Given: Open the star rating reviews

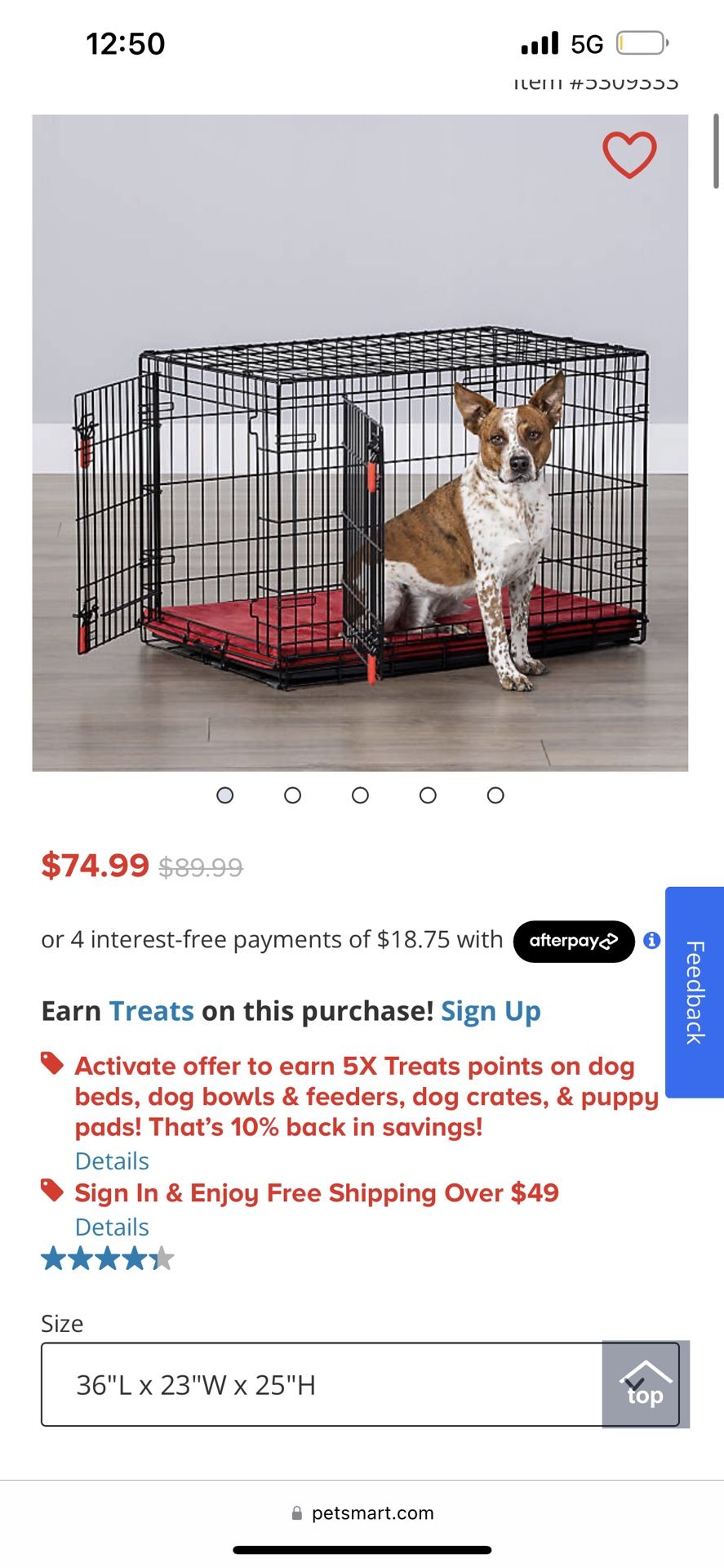Looking at the screenshot, I should (x=108, y=1258).
